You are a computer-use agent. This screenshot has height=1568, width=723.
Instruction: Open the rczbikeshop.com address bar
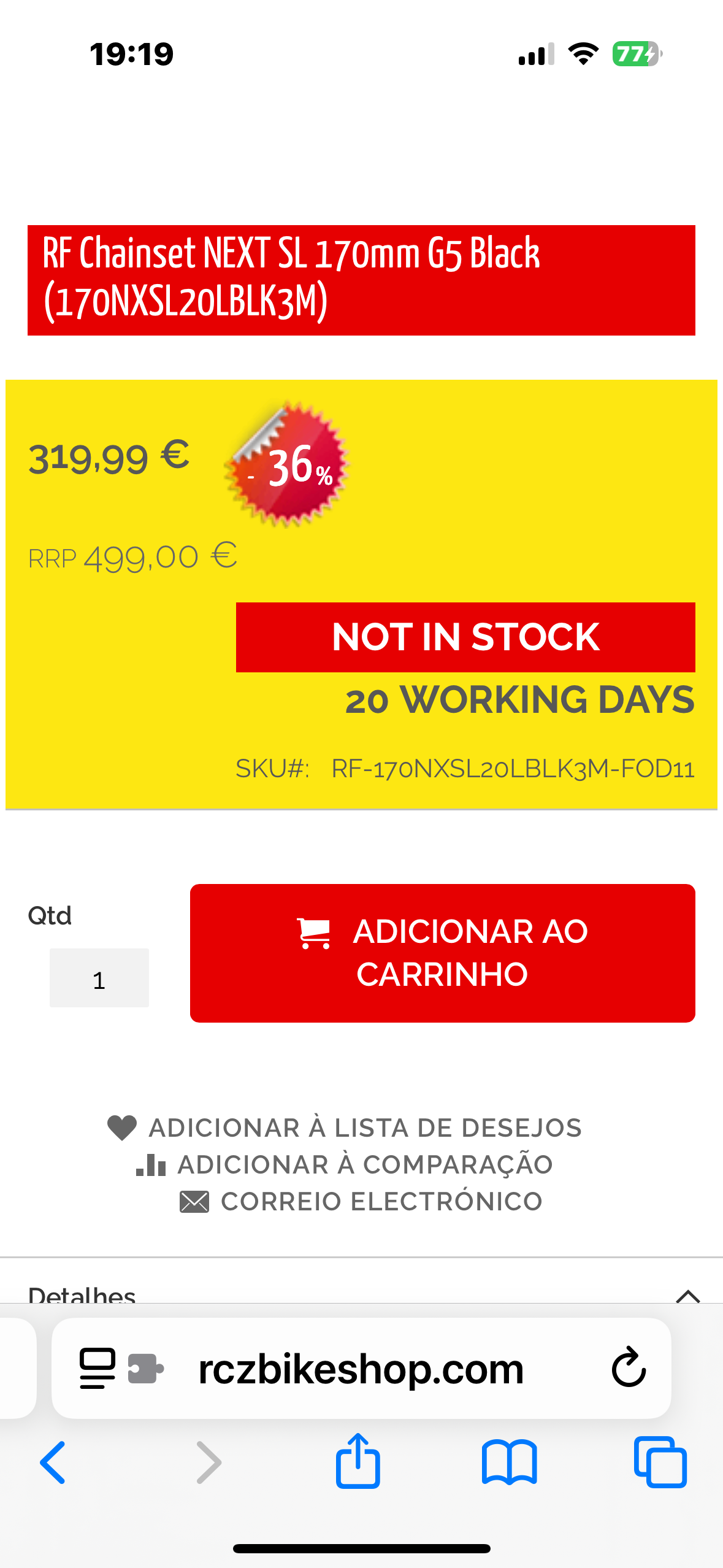(x=361, y=1369)
